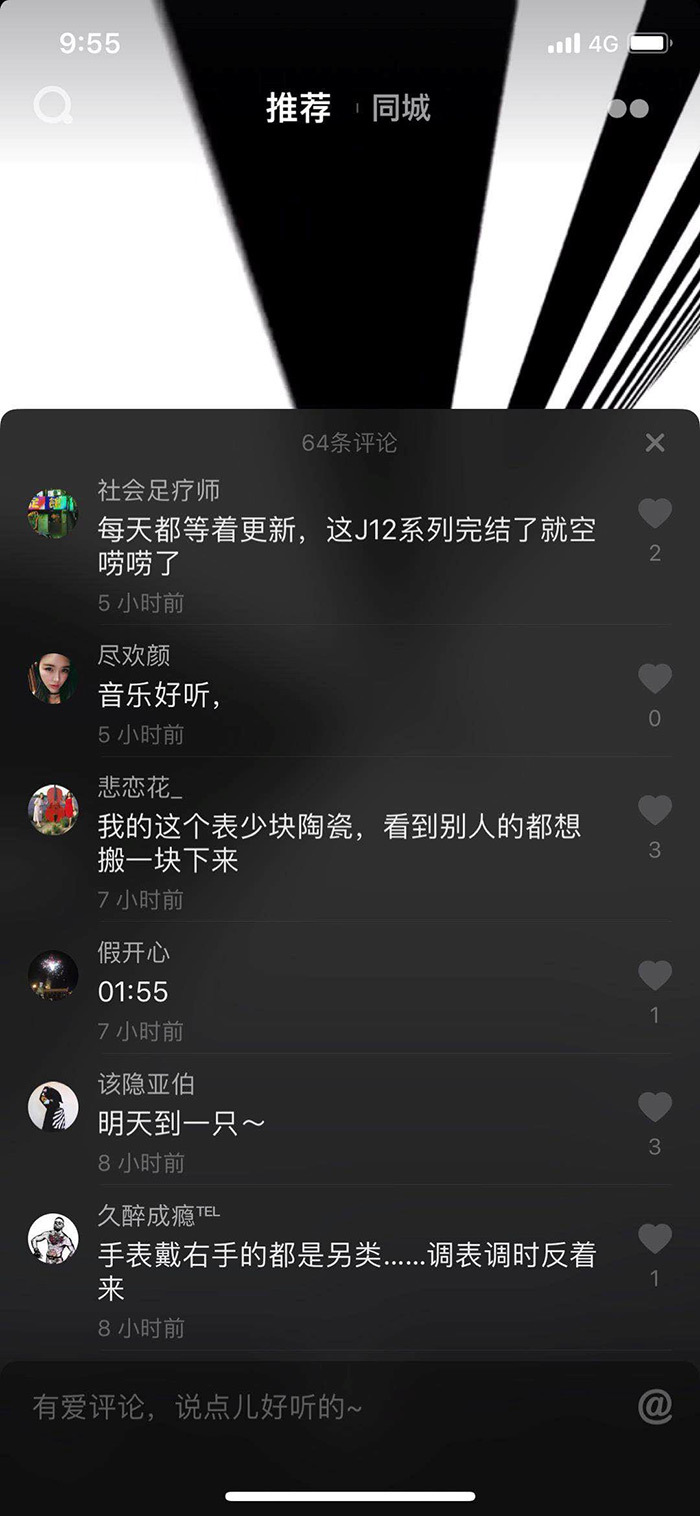This screenshot has height=1516, width=700.
Task: Open the avatar of 悲恋花_
Action: pyautogui.click(x=53, y=810)
